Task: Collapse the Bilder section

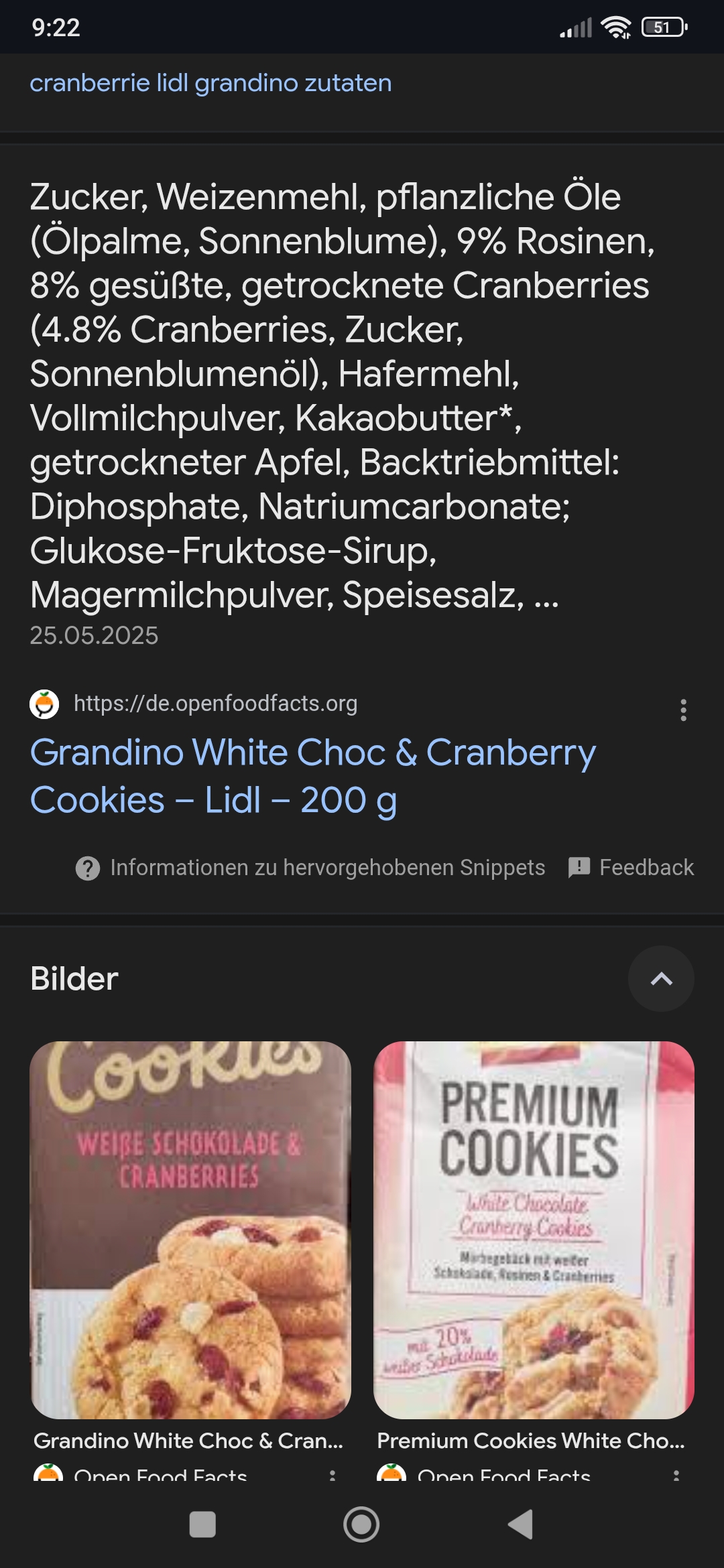Action: click(x=661, y=978)
